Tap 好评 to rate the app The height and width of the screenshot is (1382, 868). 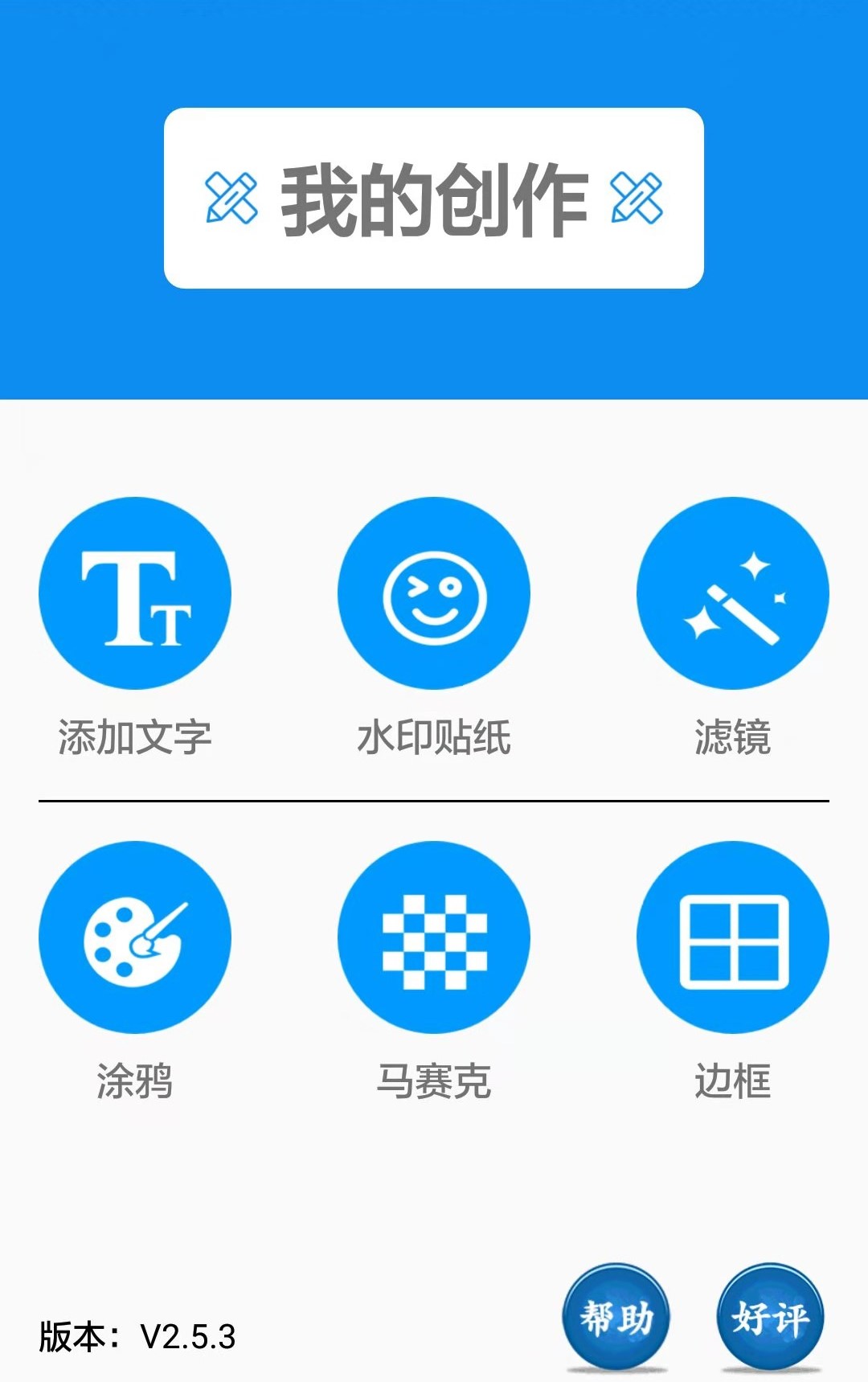[770, 1317]
